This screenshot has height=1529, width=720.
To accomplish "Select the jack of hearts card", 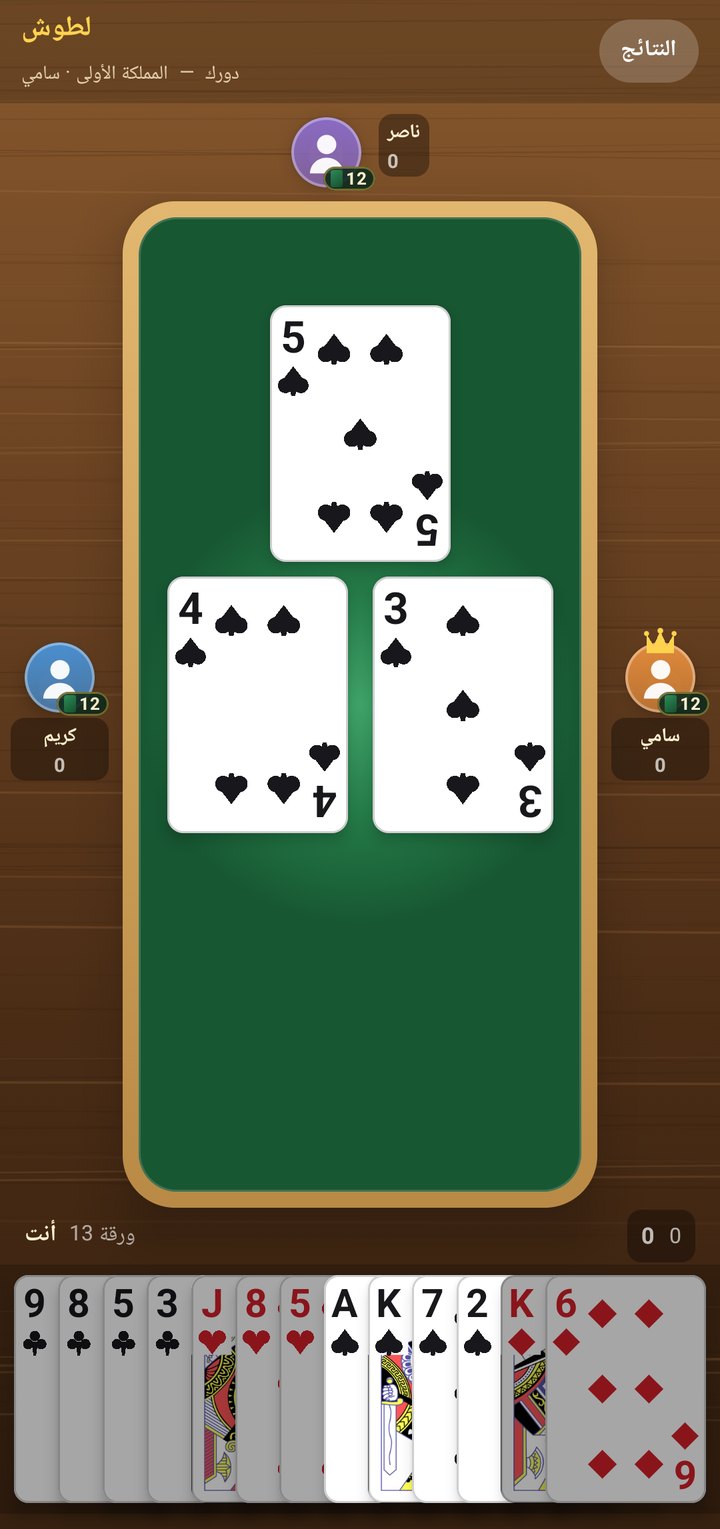I will point(214,1389).
